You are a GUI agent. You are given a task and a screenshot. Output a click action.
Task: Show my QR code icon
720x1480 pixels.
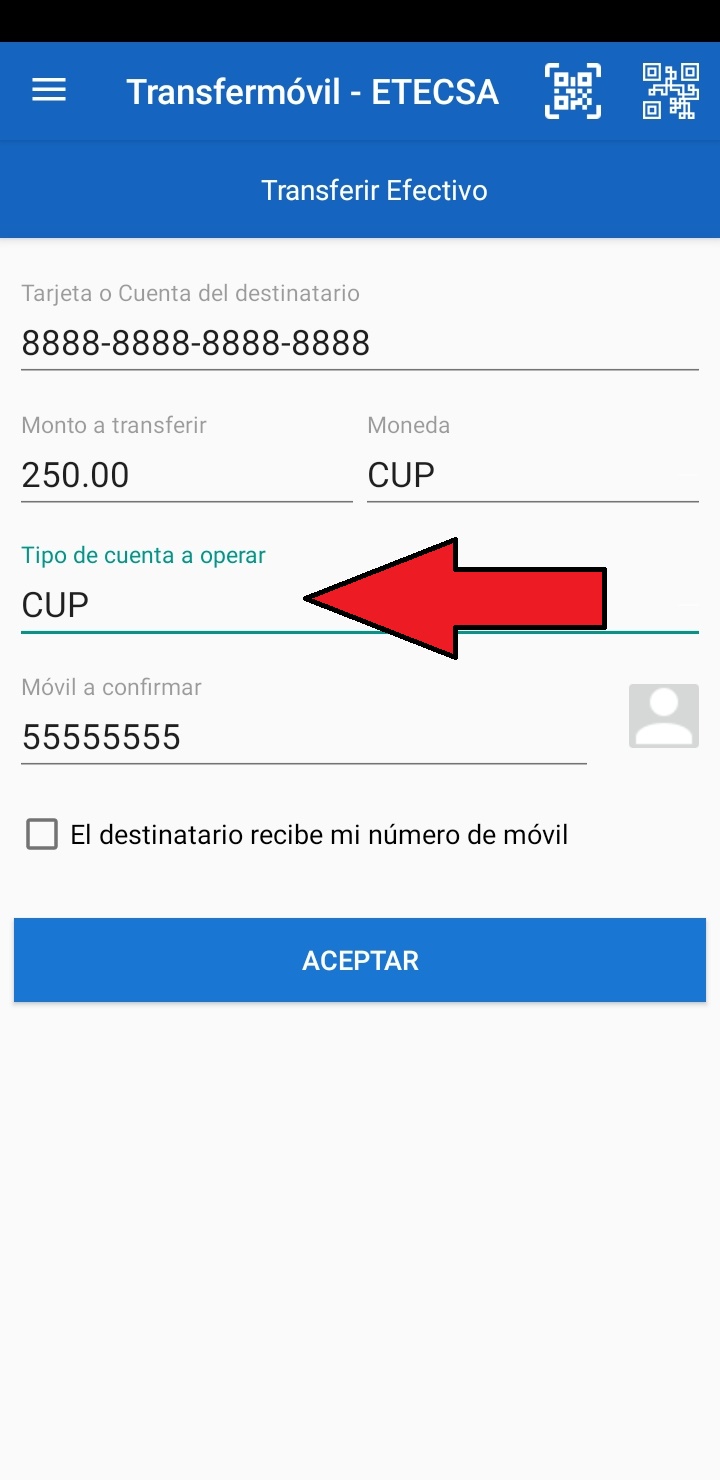point(670,91)
